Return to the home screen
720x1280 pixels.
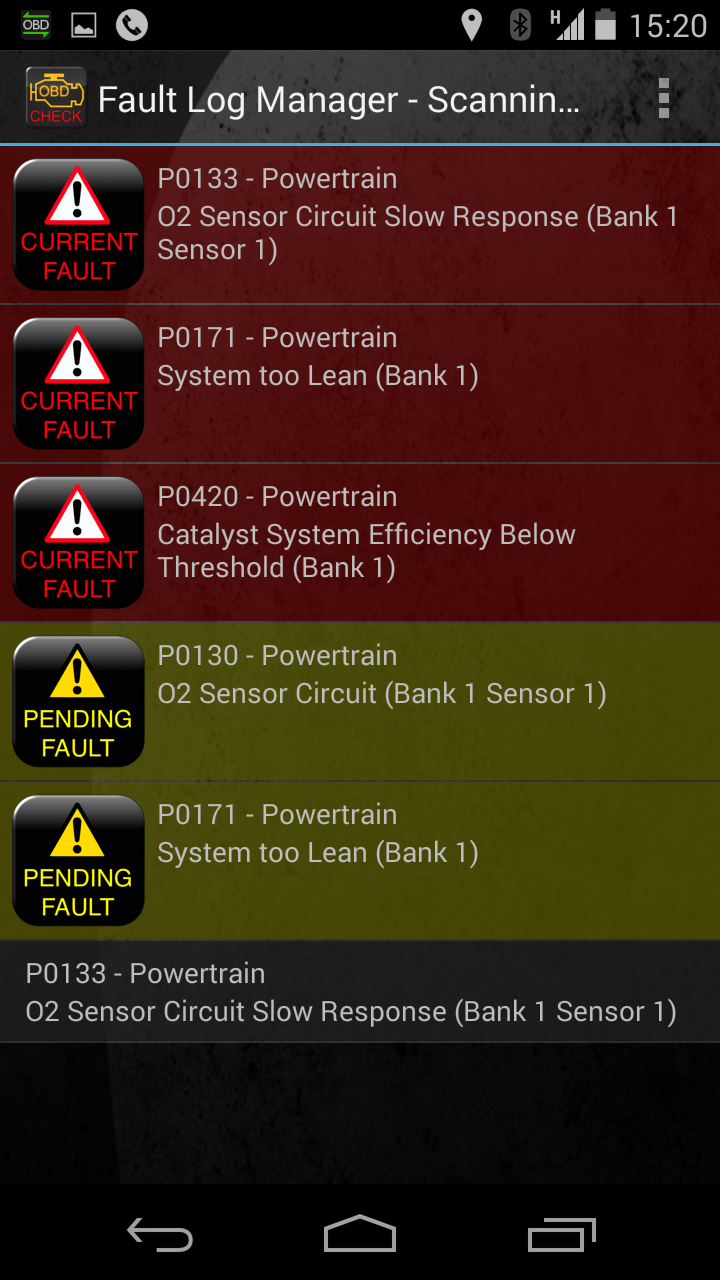pyautogui.click(x=360, y=1235)
